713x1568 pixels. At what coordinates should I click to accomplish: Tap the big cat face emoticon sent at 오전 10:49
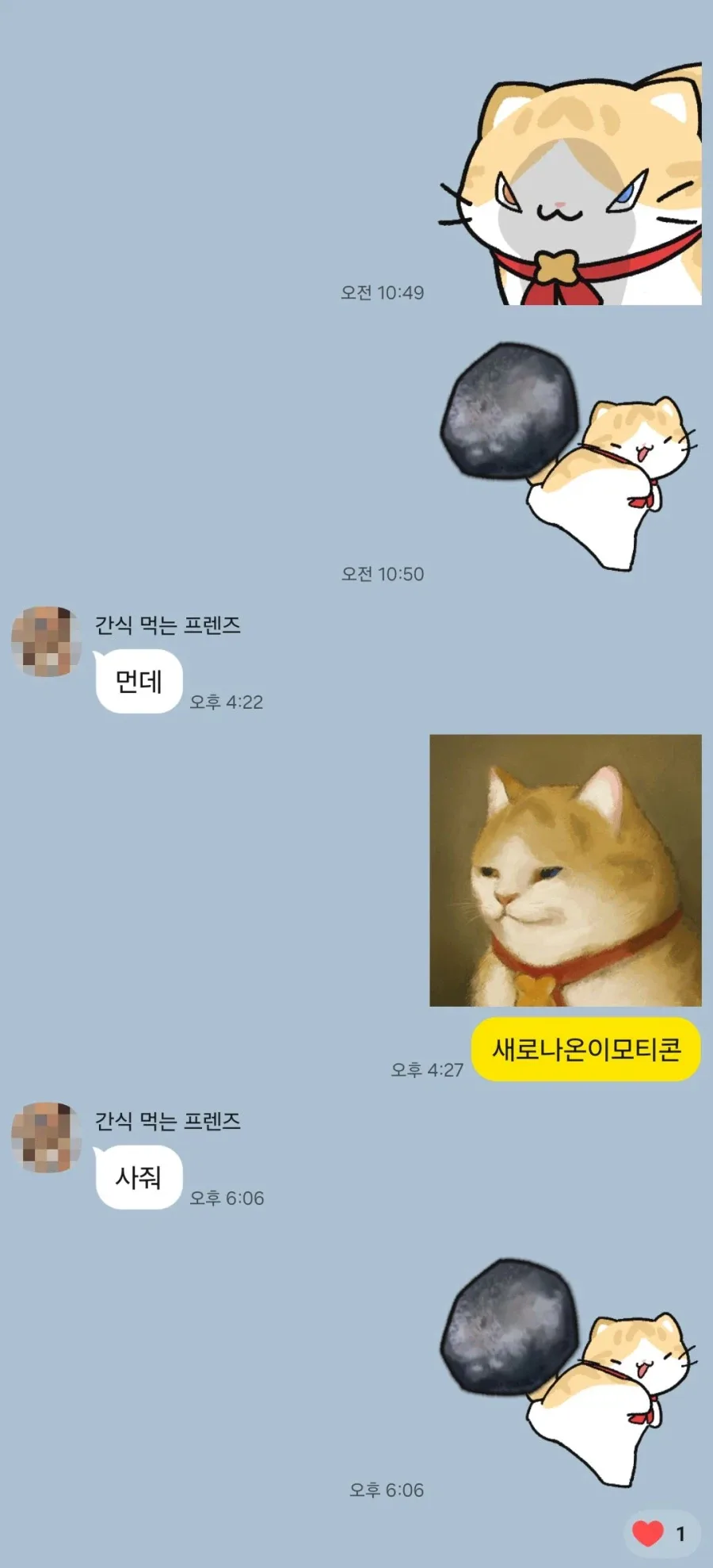(x=570, y=184)
